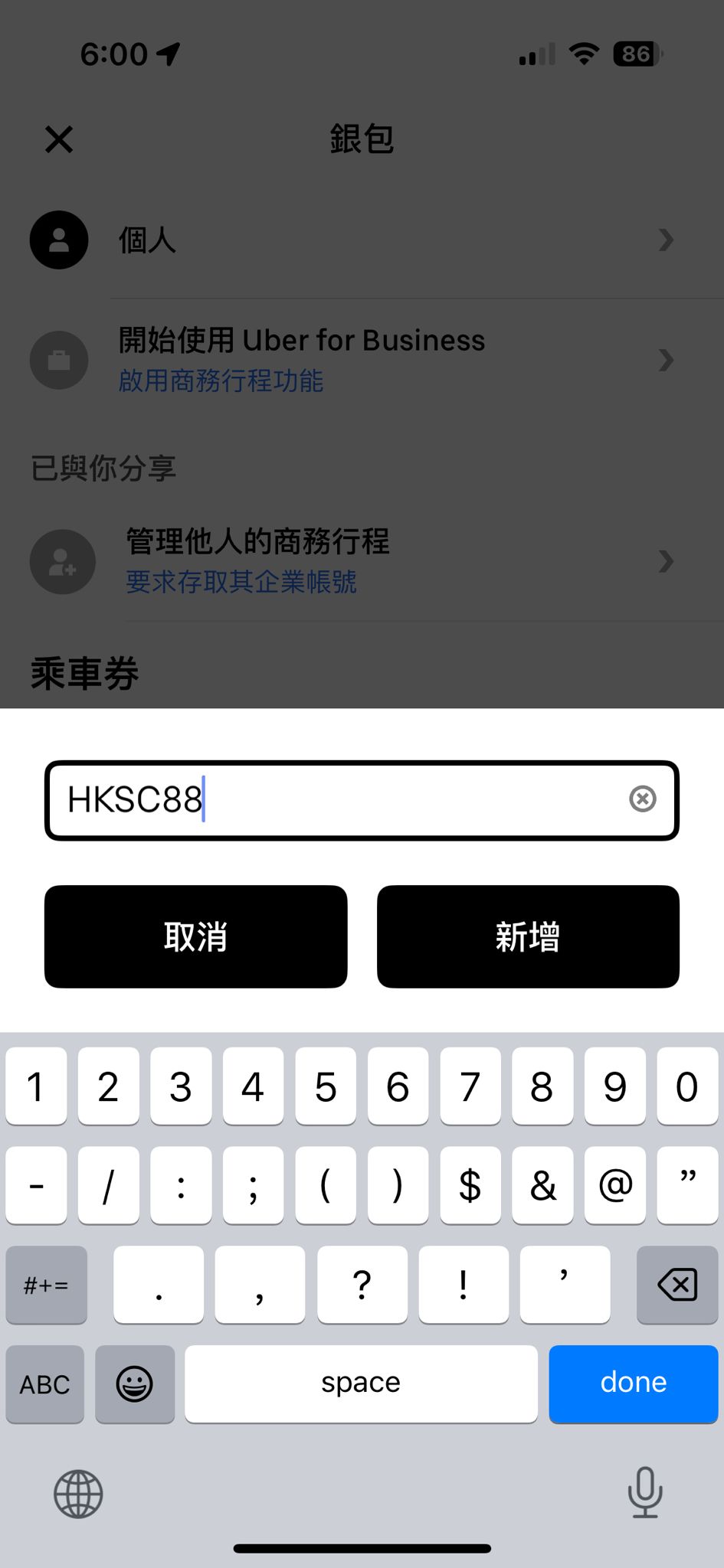Close the wallet screen with X
Screen dimensions: 724x1568
coord(59,139)
